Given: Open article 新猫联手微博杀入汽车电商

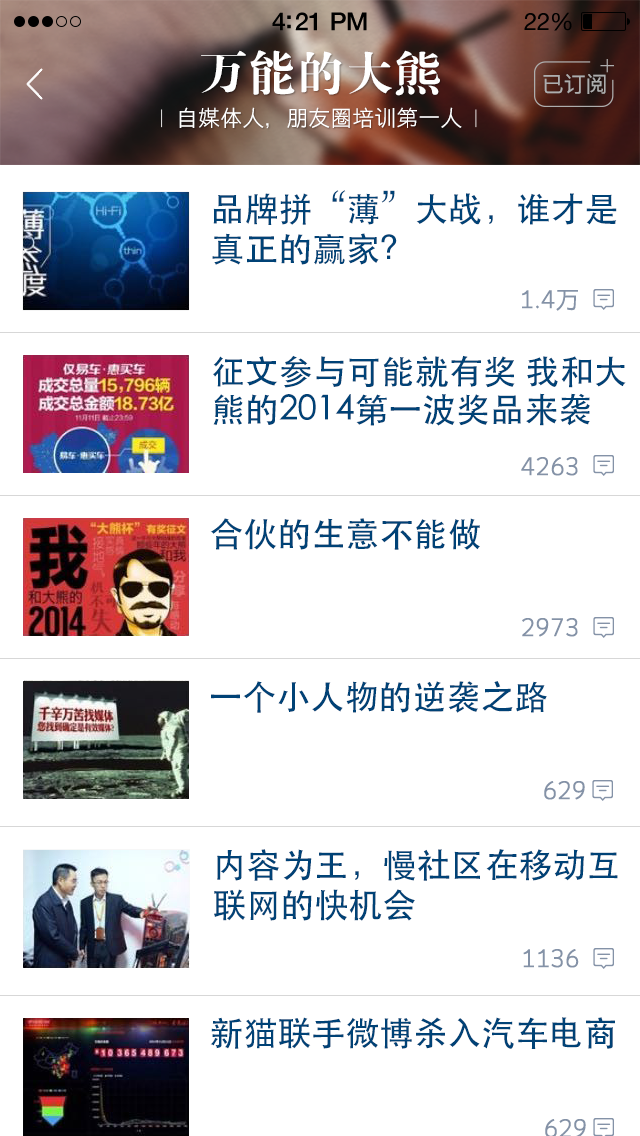Looking at the screenshot, I should 412,1034.
